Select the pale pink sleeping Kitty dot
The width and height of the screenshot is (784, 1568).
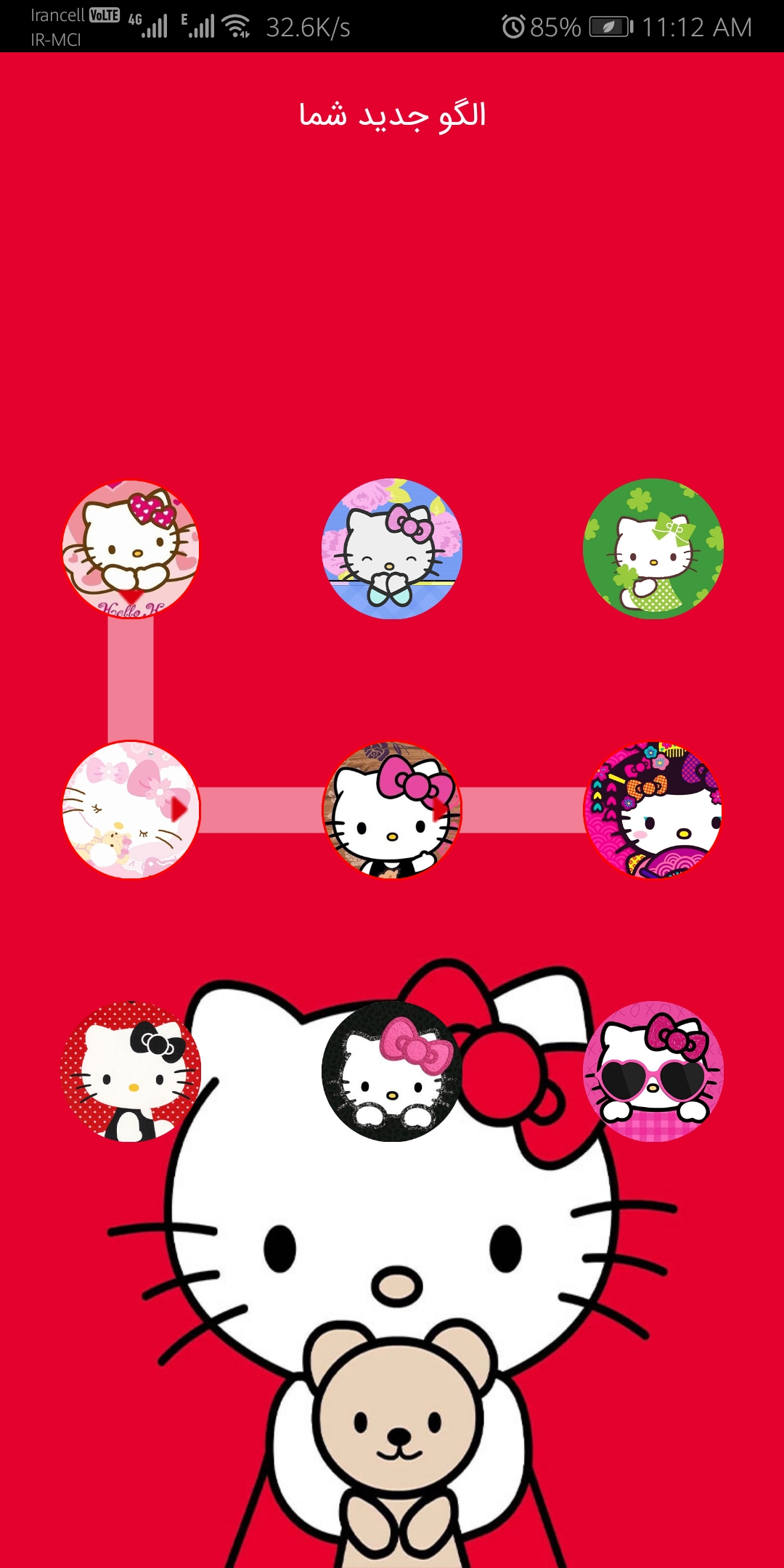tap(131, 810)
